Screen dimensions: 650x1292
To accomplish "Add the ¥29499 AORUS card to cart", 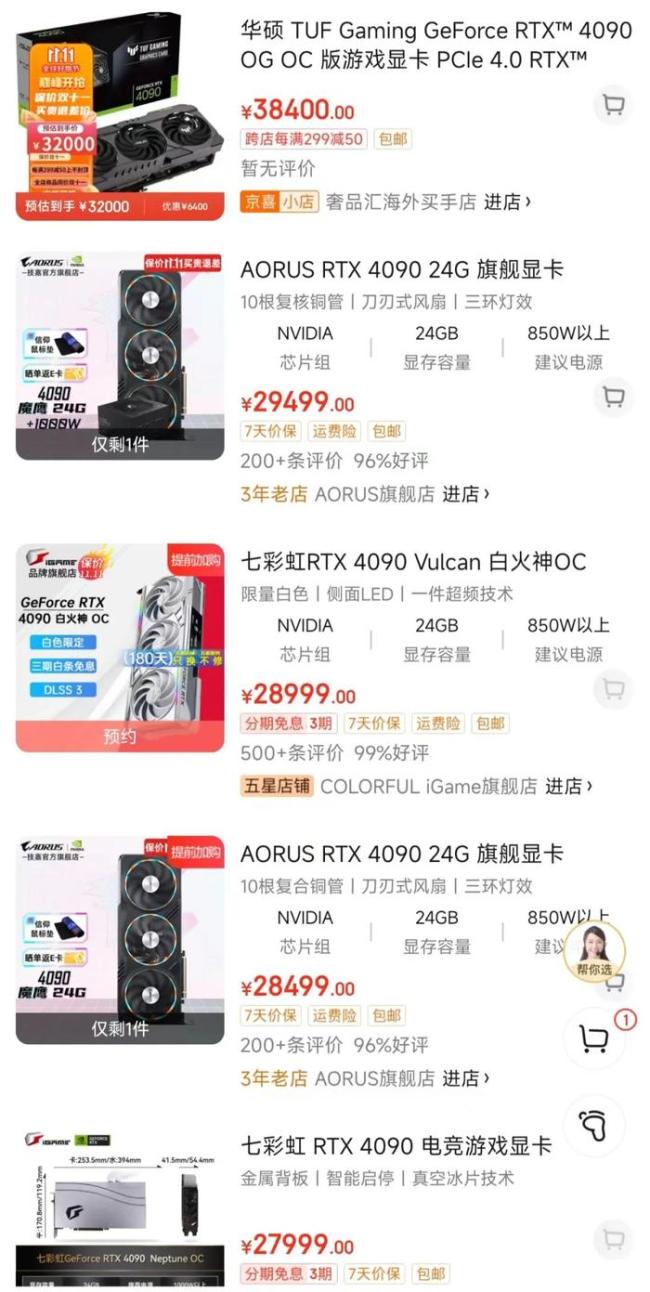I will click(613, 396).
